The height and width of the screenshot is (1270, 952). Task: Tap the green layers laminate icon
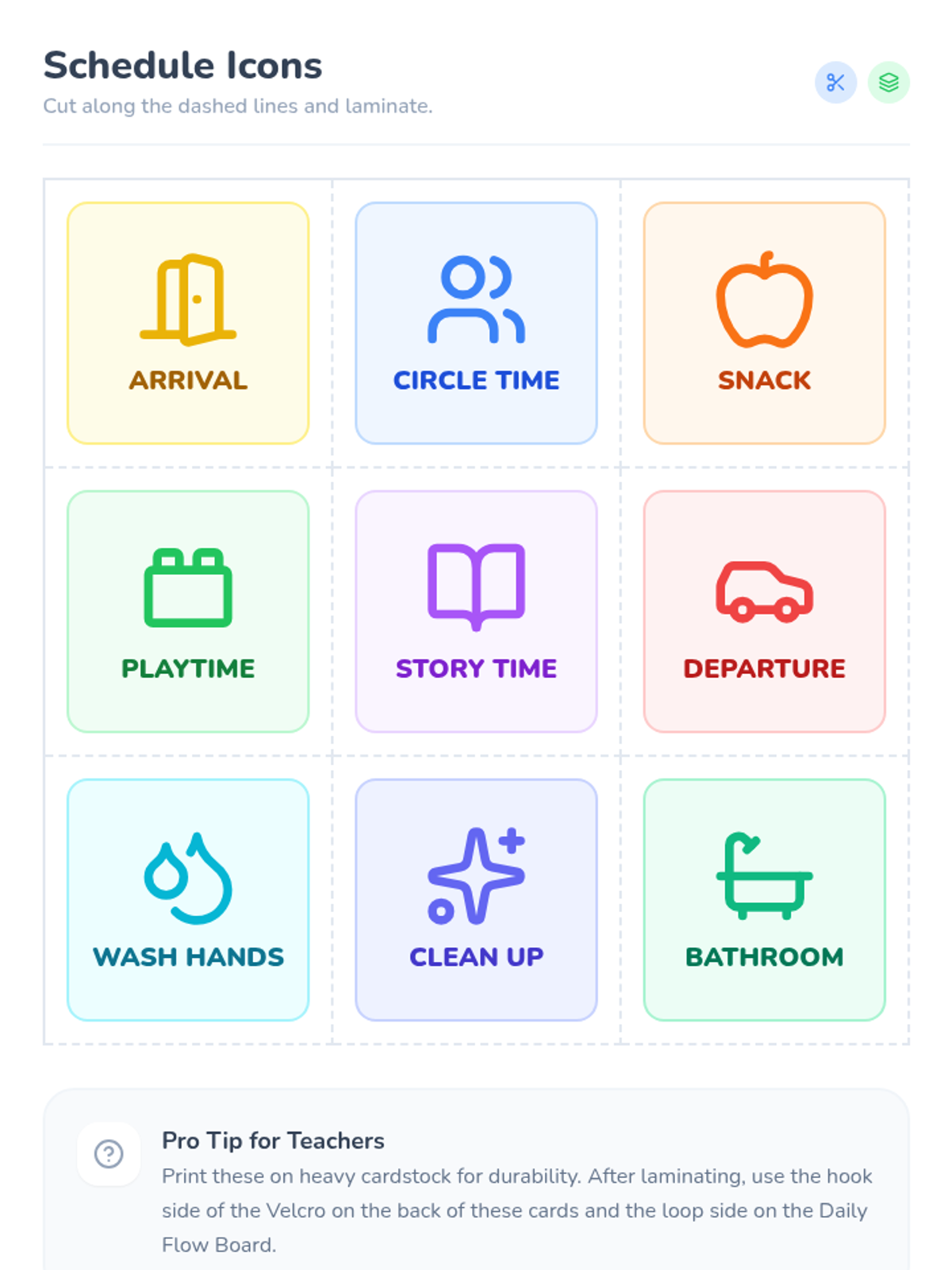pos(889,83)
